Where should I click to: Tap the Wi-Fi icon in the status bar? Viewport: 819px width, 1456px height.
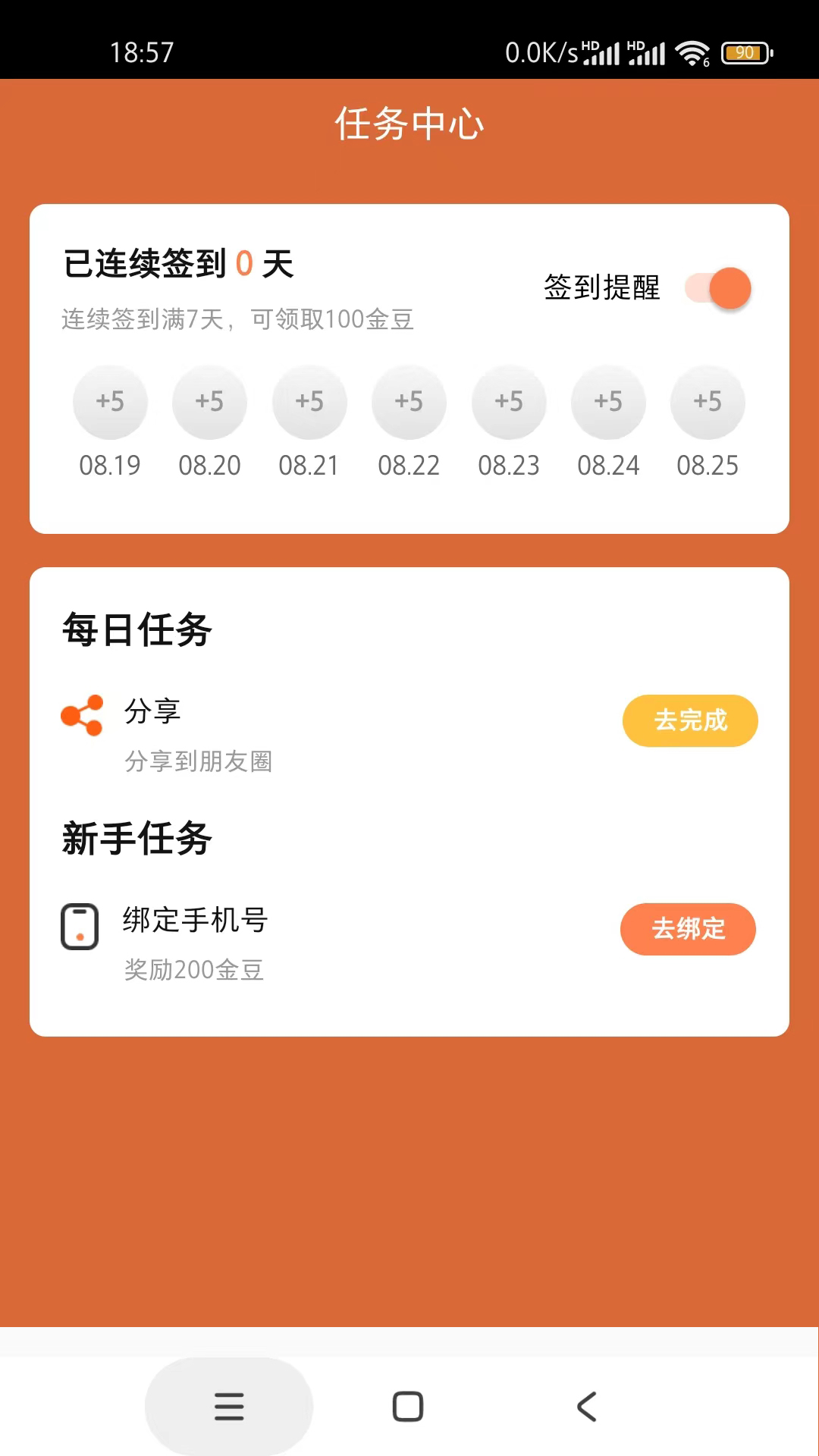click(x=695, y=52)
